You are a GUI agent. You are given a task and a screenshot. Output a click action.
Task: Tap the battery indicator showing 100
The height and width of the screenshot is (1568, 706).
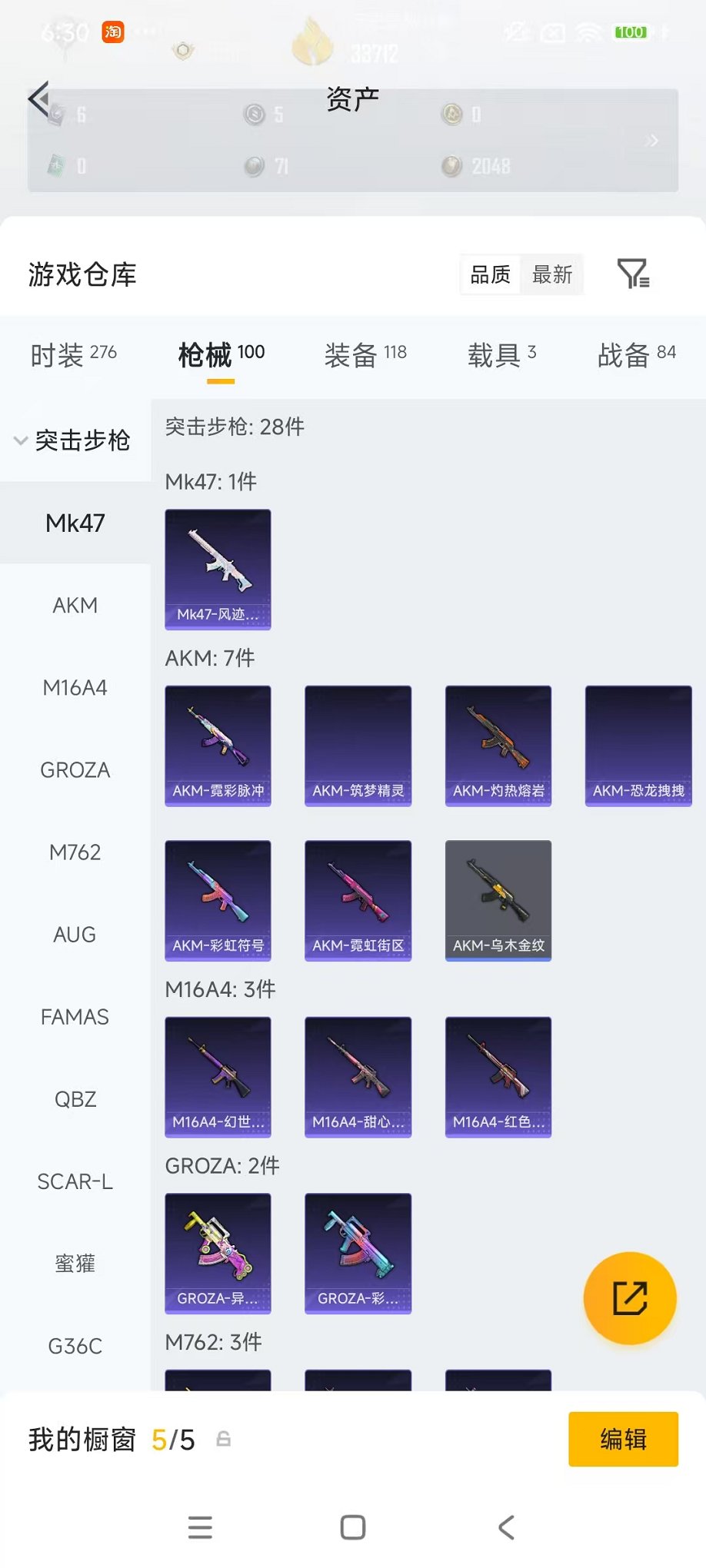pyautogui.click(x=630, y=33)
